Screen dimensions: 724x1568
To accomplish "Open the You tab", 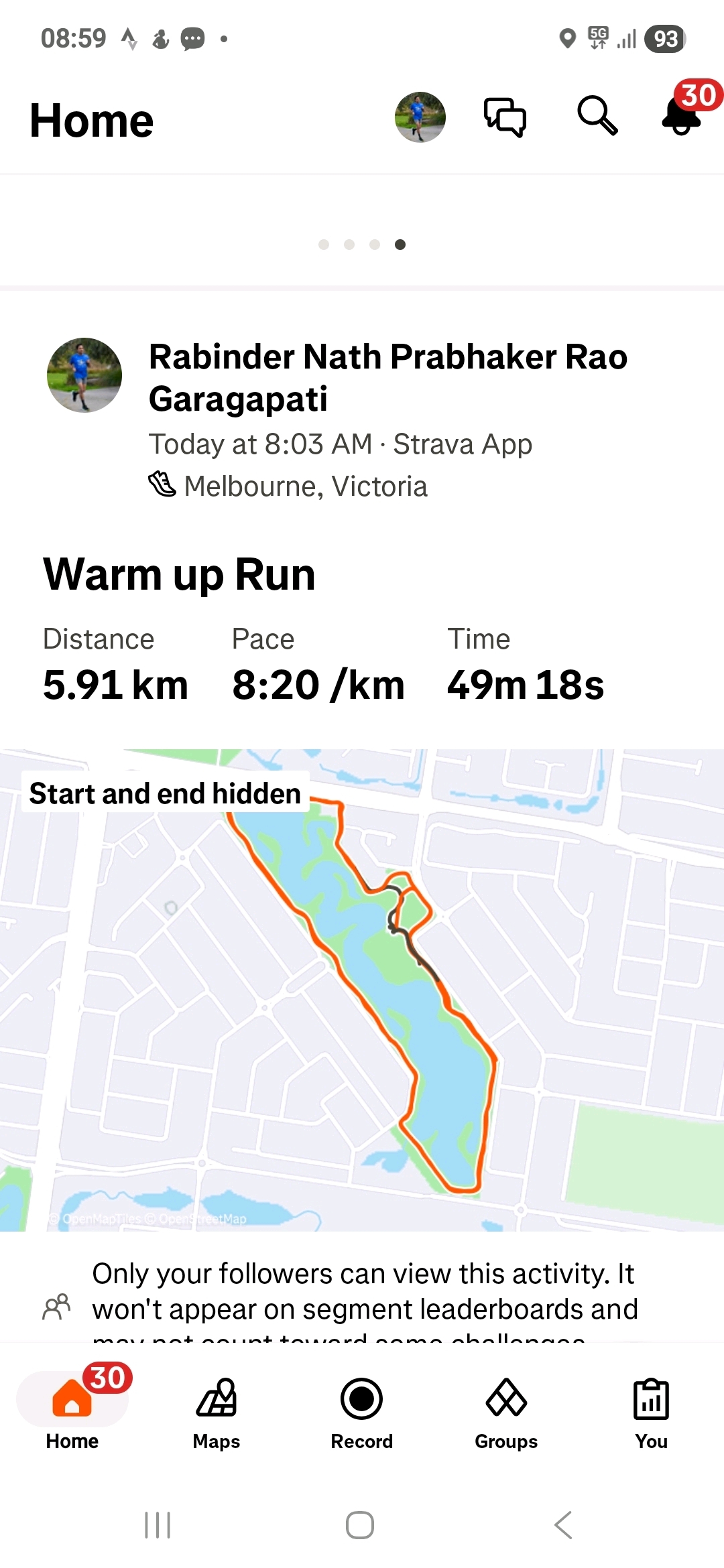I will [651, 1413].
